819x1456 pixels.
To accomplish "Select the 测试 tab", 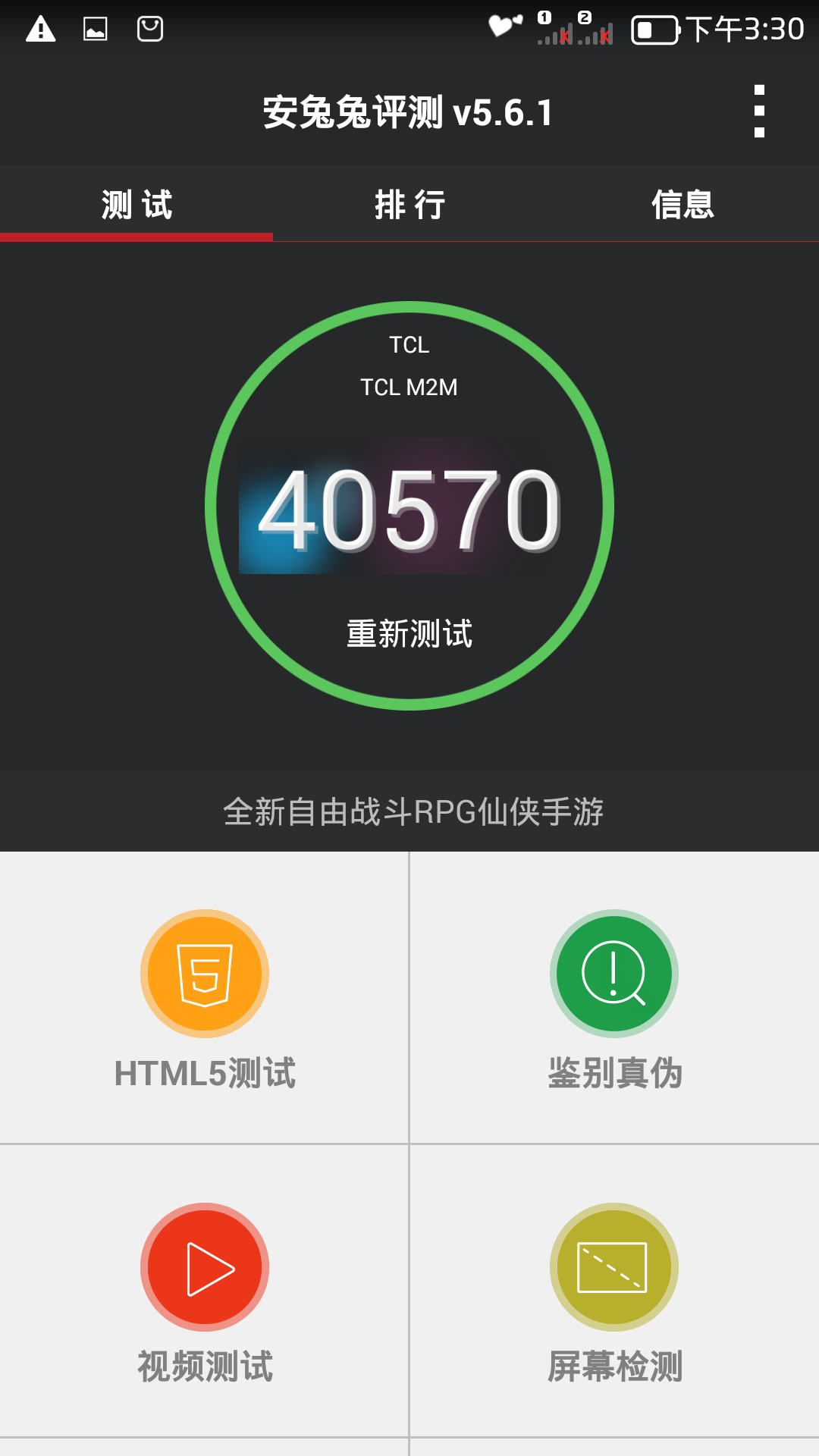I will (x=136, y=205).
